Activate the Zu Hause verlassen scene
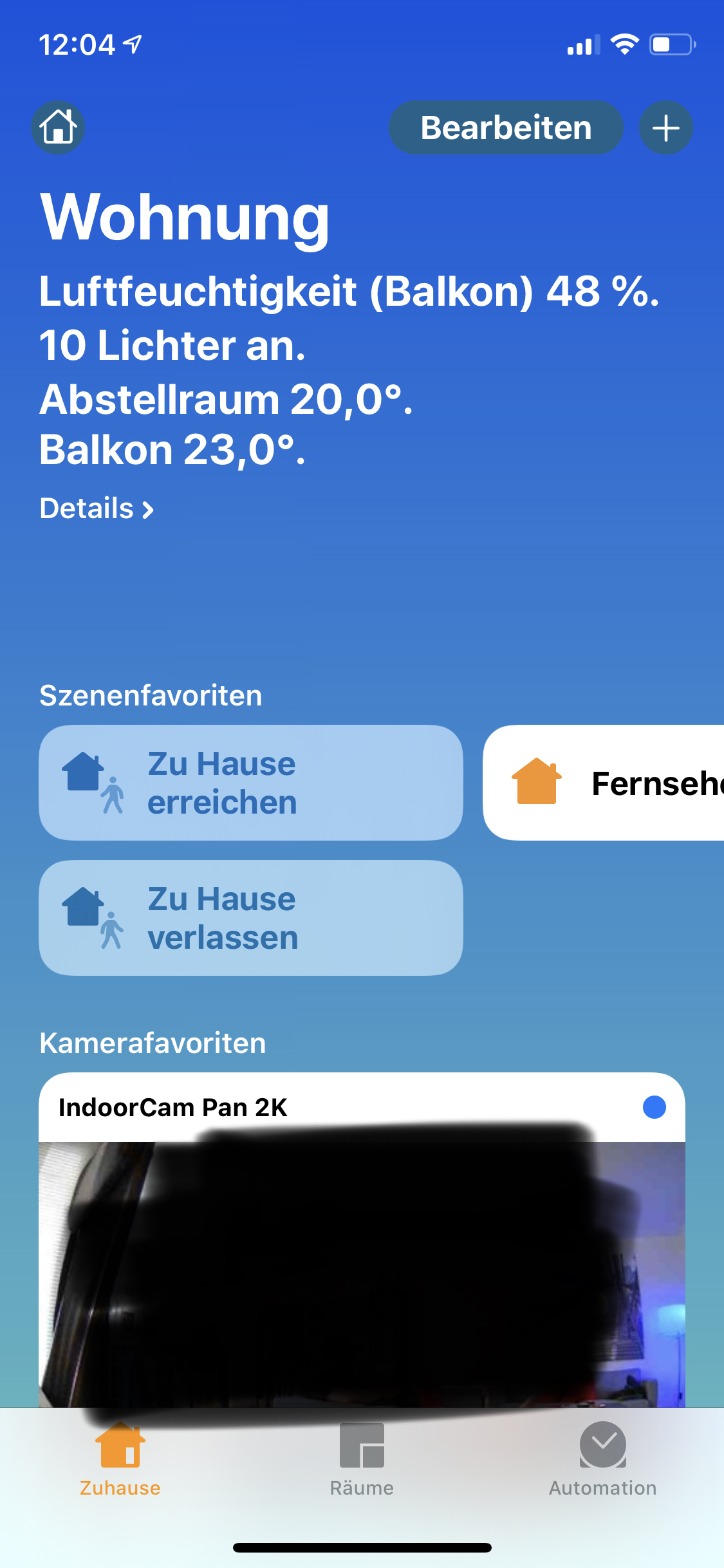 click(250, 918)
